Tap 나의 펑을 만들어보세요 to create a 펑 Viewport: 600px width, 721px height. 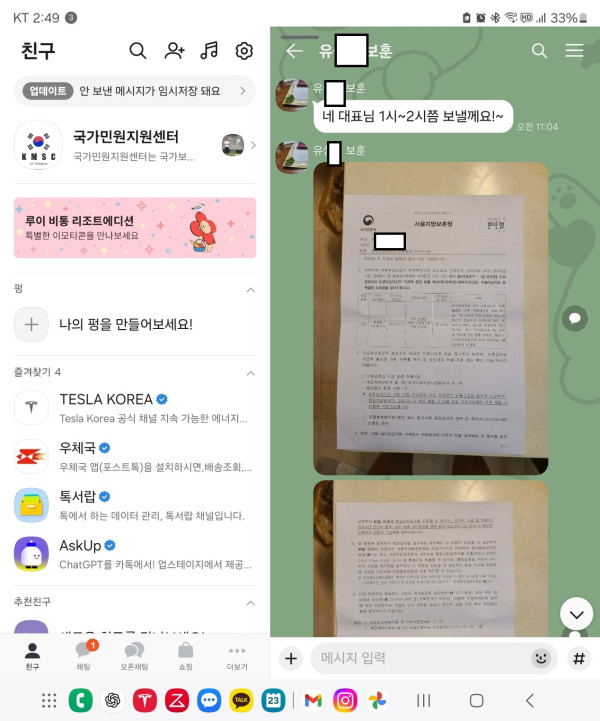pyautogui.click(x=126, y=324)
